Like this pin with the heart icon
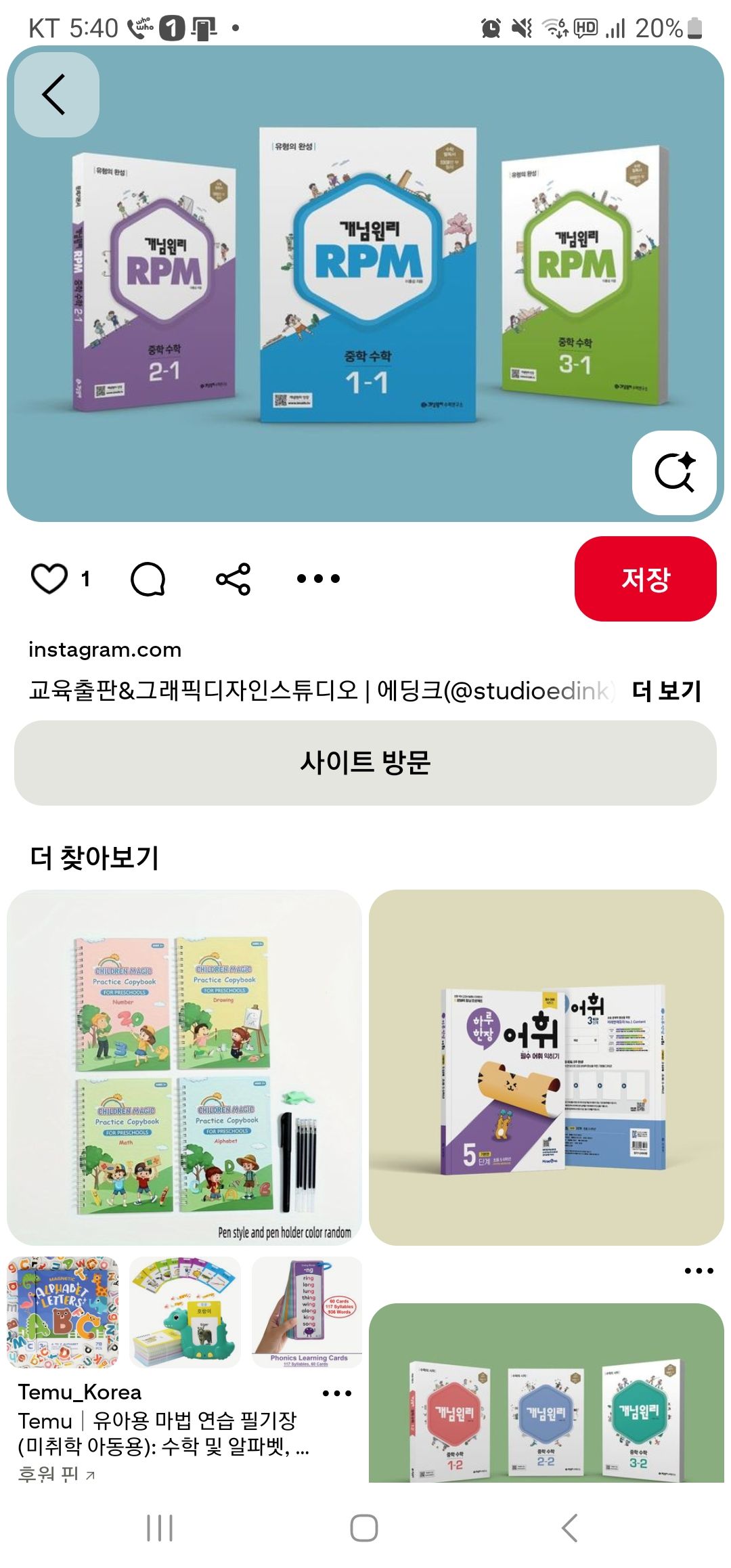The width and height of the screenshot is (731, 1568). (x=49, y=579)
